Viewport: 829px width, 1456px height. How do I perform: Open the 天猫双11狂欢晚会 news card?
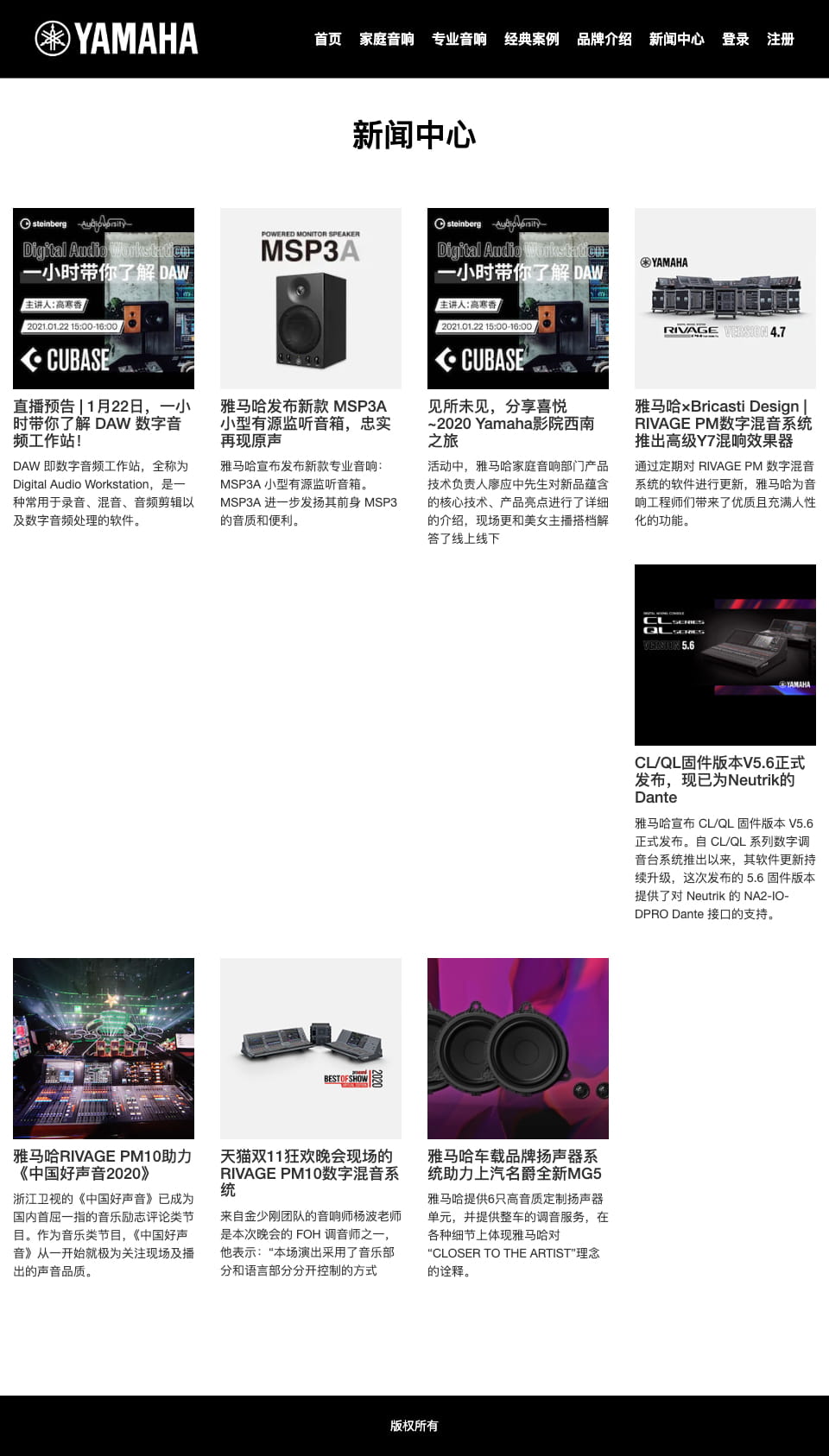[309, 1172]
